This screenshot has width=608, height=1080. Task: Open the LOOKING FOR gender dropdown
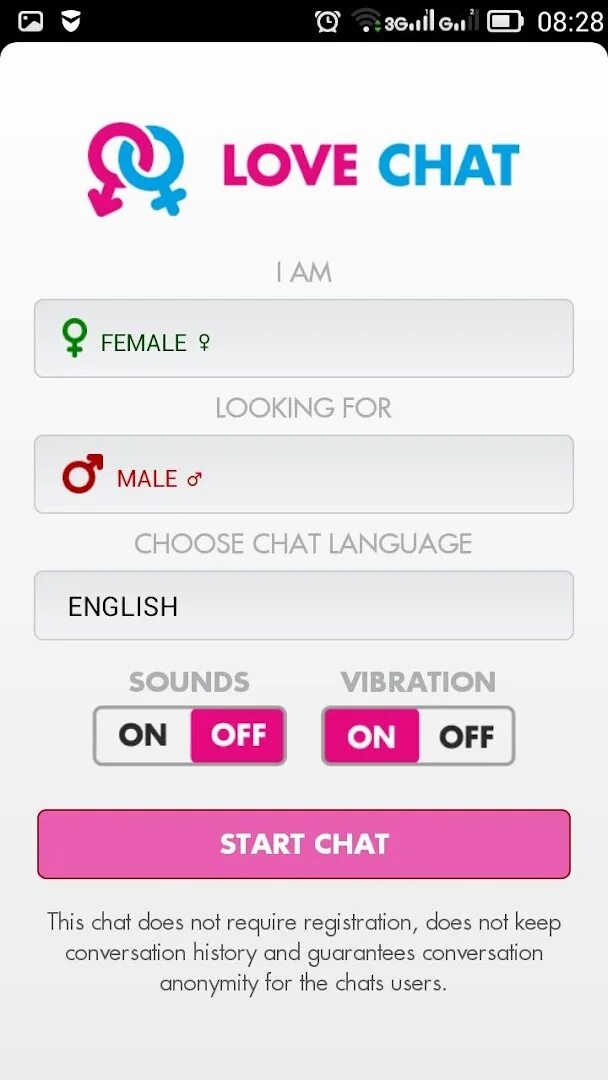(303, 475)
